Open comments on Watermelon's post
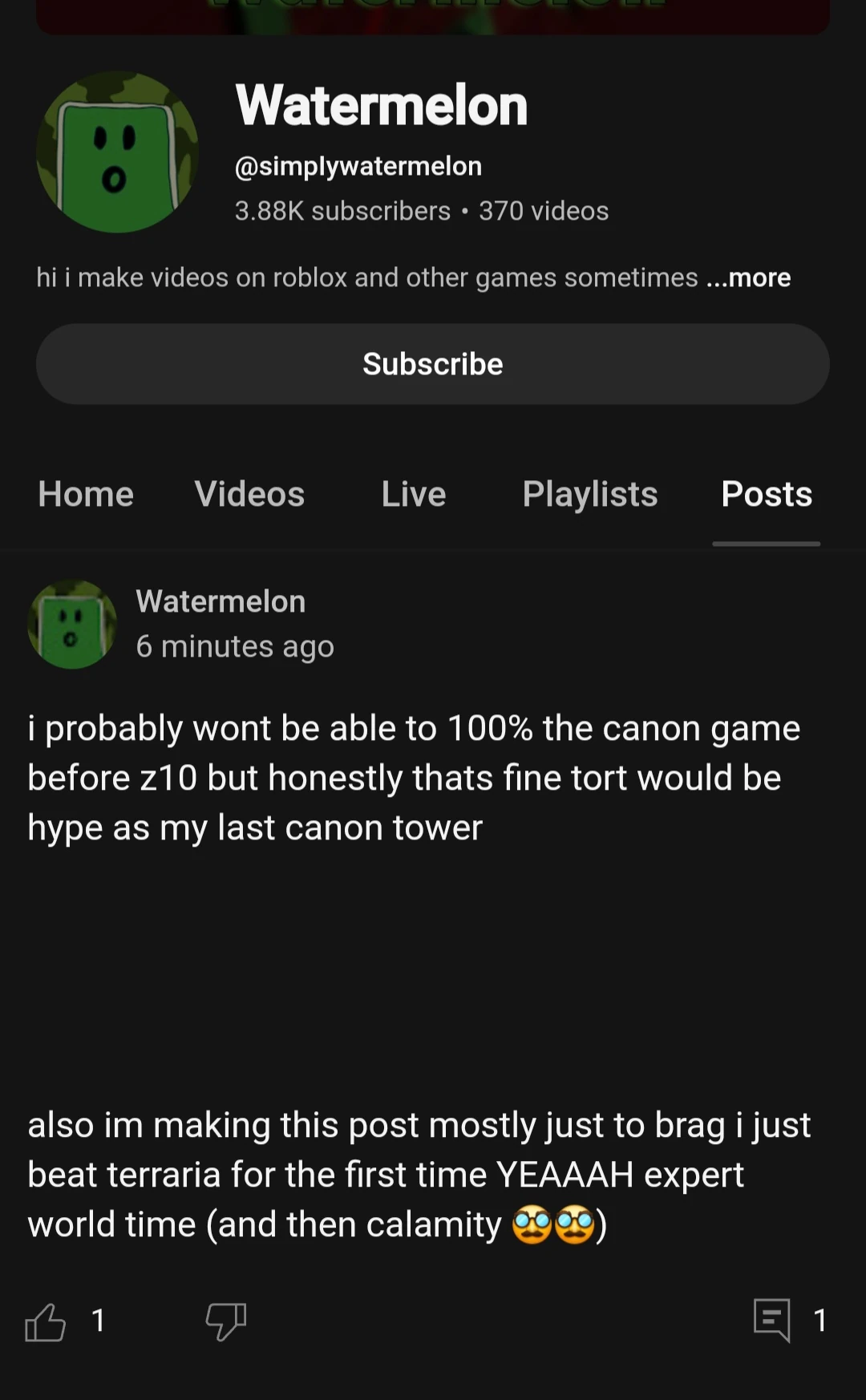 coord(772,1320)
